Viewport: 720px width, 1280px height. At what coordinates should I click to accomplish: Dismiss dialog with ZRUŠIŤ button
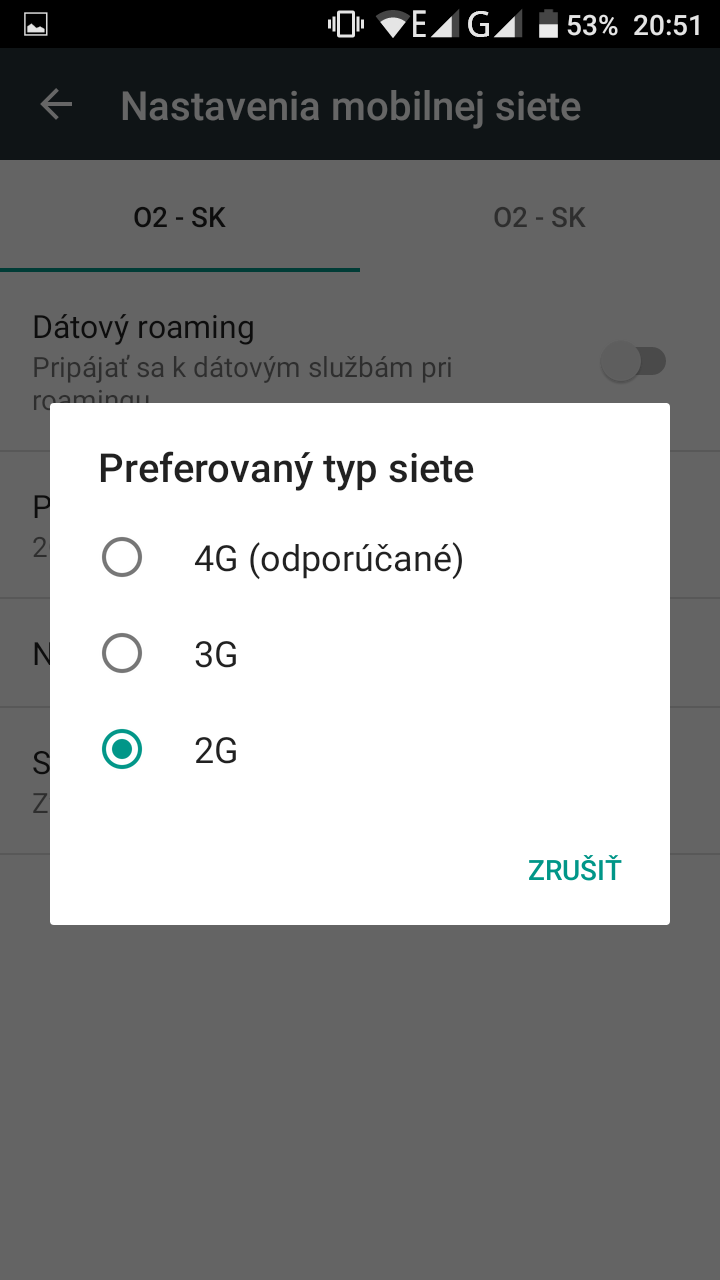point(574,870)
